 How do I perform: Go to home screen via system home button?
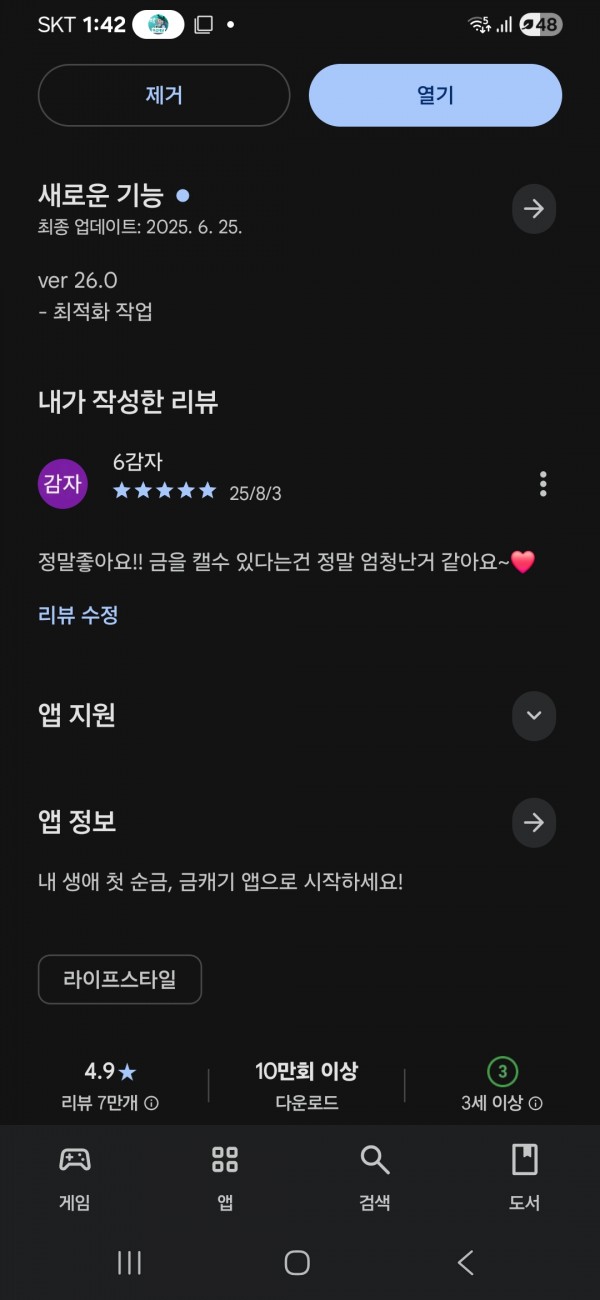point(297,1263)
